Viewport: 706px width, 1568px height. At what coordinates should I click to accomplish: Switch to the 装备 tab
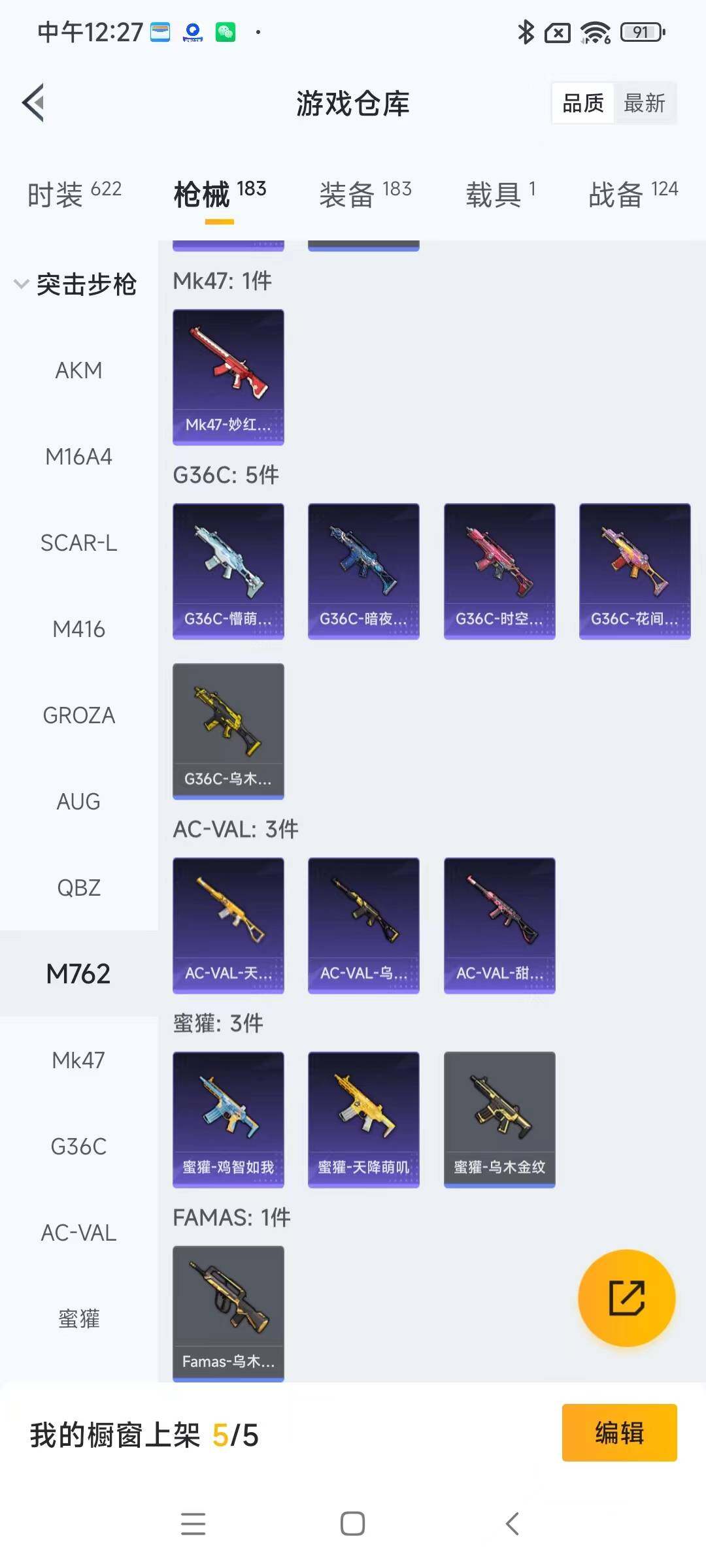(365, 193)
